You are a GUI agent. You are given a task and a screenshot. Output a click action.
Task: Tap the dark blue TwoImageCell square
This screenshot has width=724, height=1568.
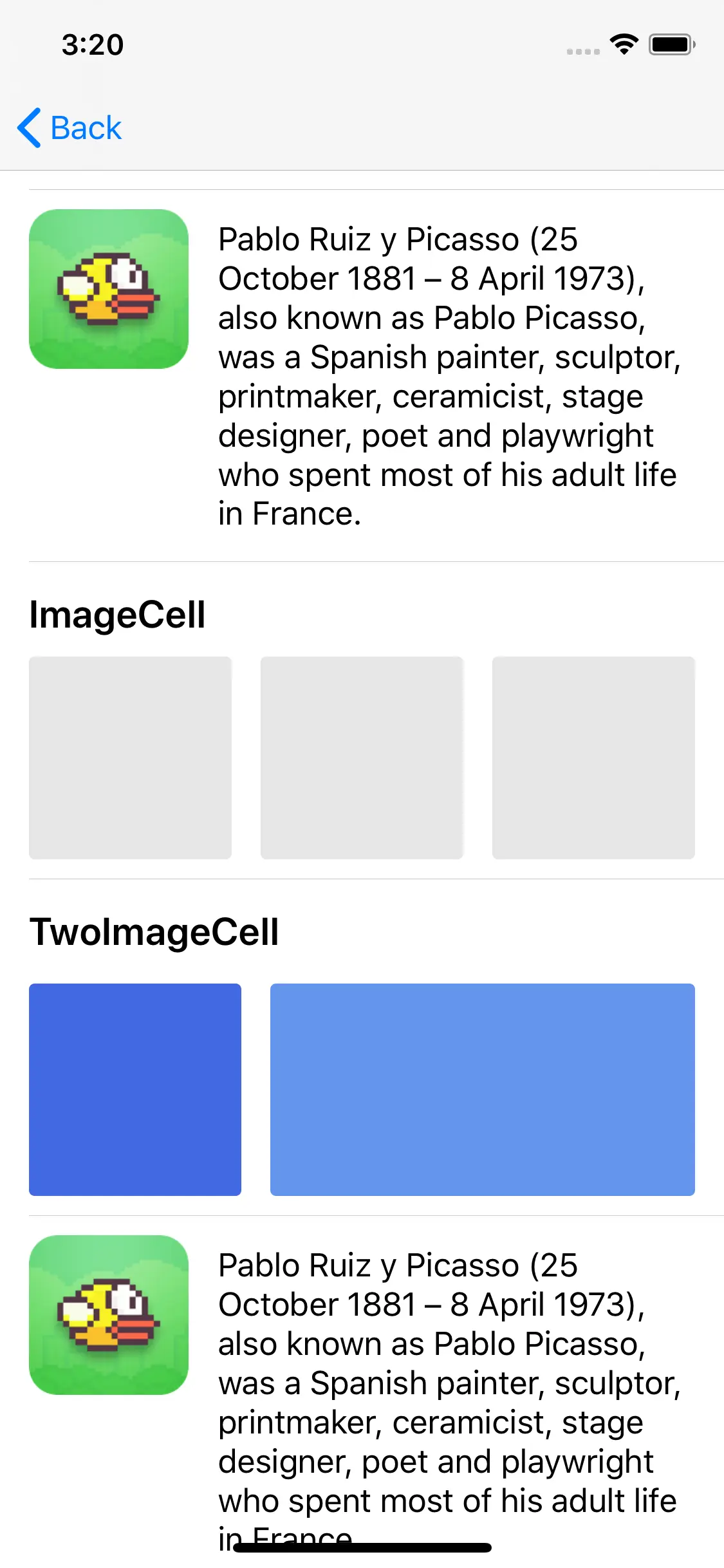tap(135, 1089)
